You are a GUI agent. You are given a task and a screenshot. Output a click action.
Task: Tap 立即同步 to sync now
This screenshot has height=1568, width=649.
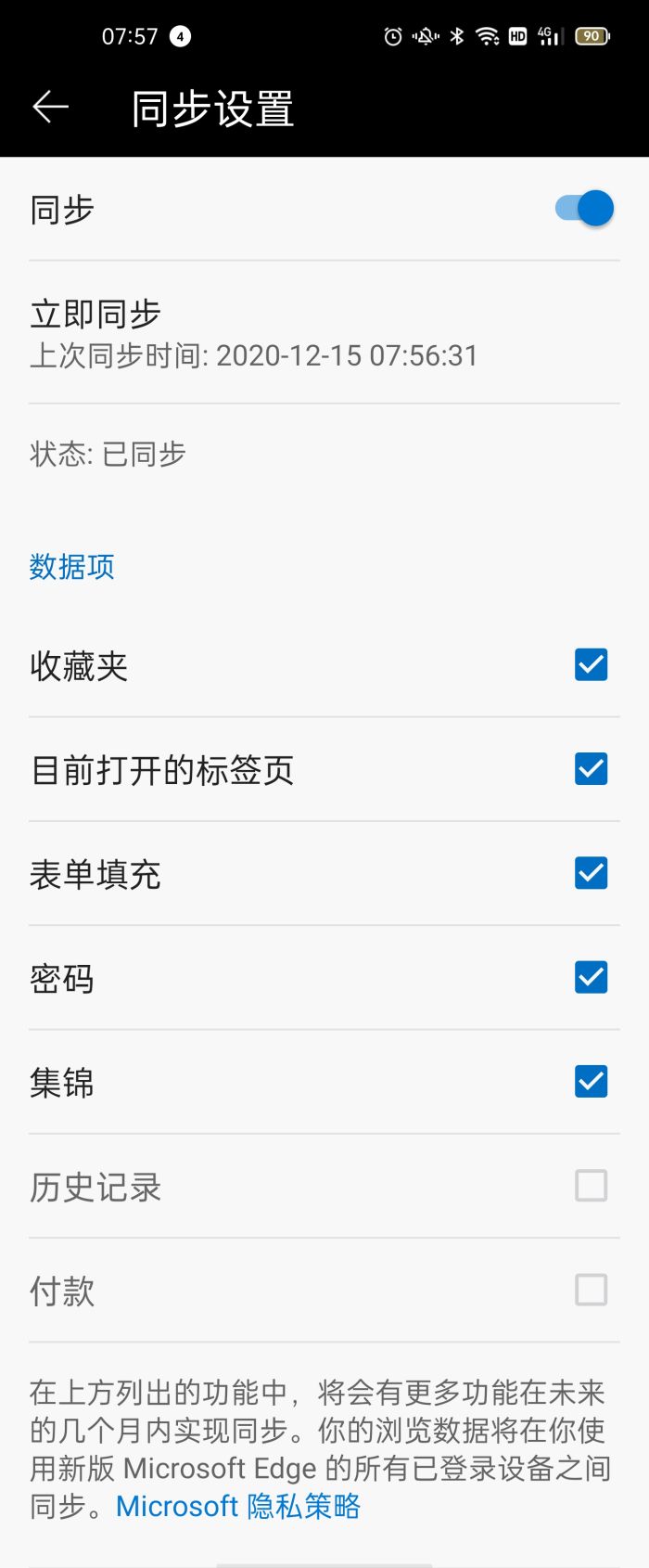click(x=96, y=315)
